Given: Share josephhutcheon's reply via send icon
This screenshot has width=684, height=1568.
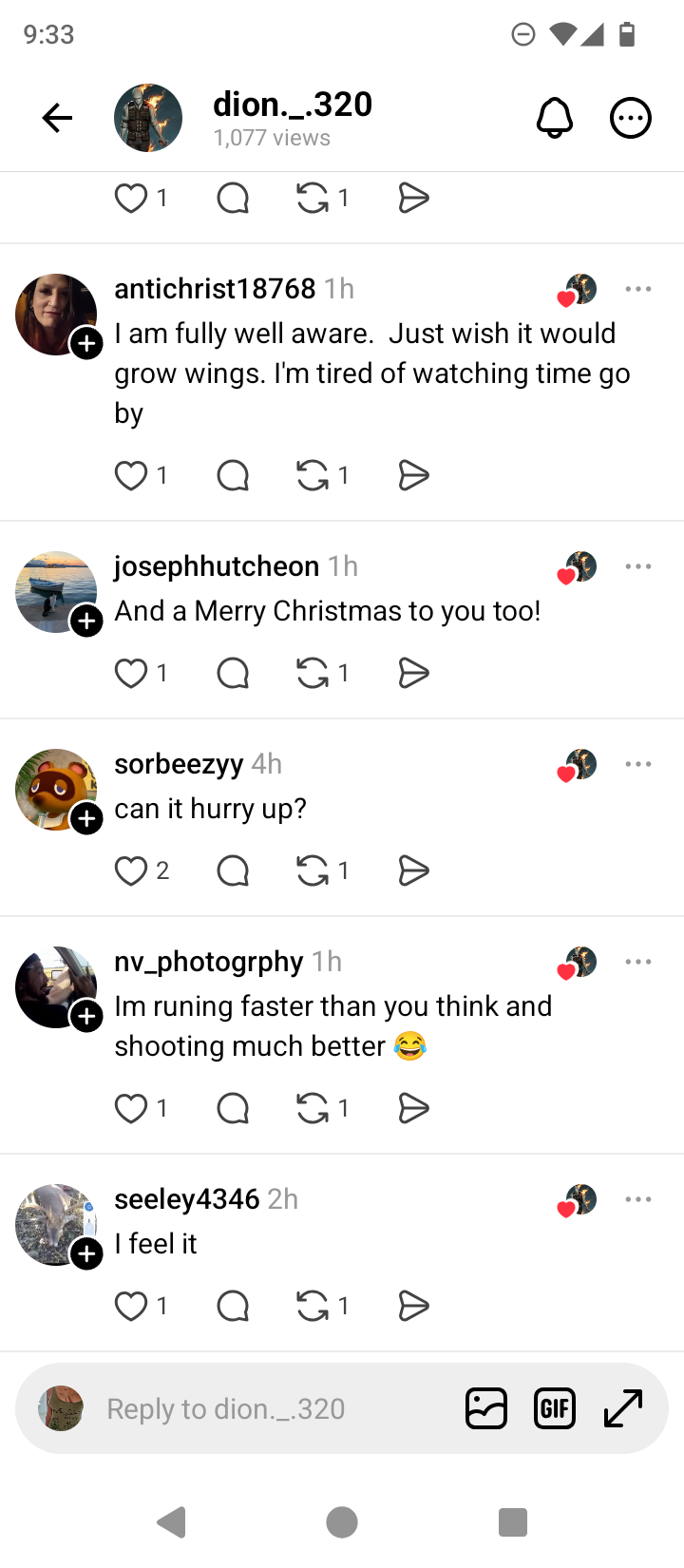Looking at the screenshot, I should 413,673.
